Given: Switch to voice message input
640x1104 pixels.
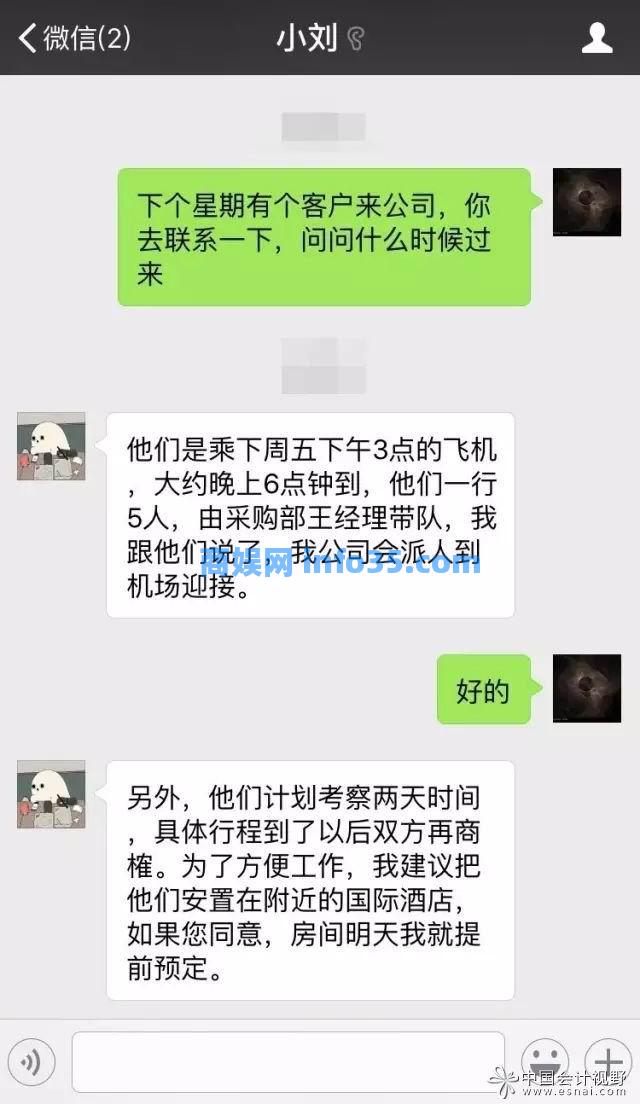Looking at the screenshot, I should pyautogui.click(x=30, y=1061).
